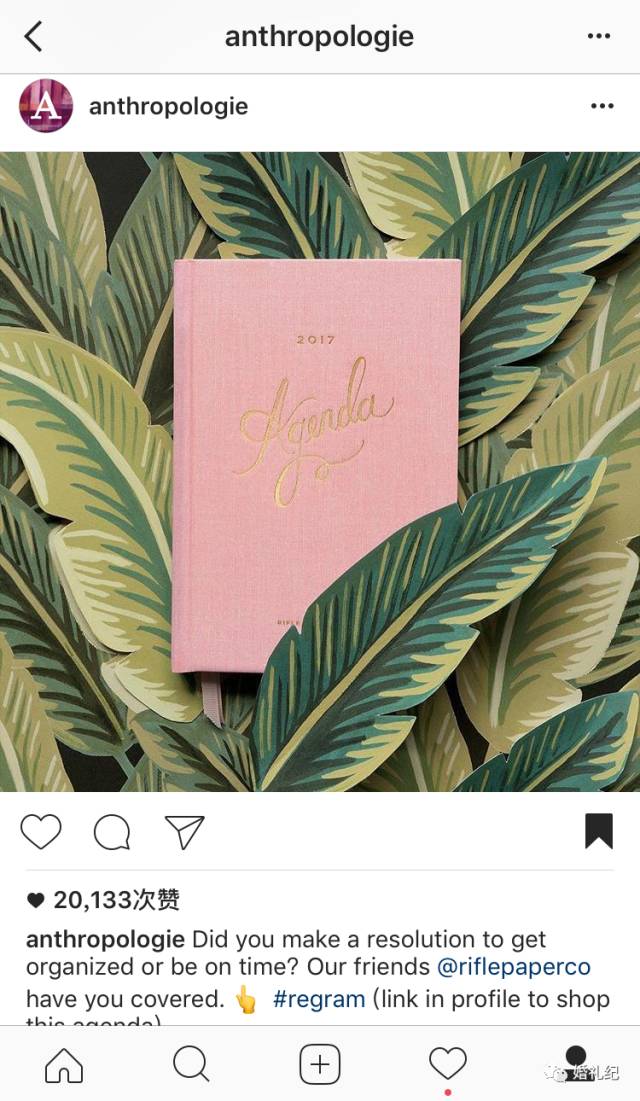Image resolution: width=640 pixels, height=1101 pixels.
Task: Comment on this anthropologie post
Action: tap(112, 832)
